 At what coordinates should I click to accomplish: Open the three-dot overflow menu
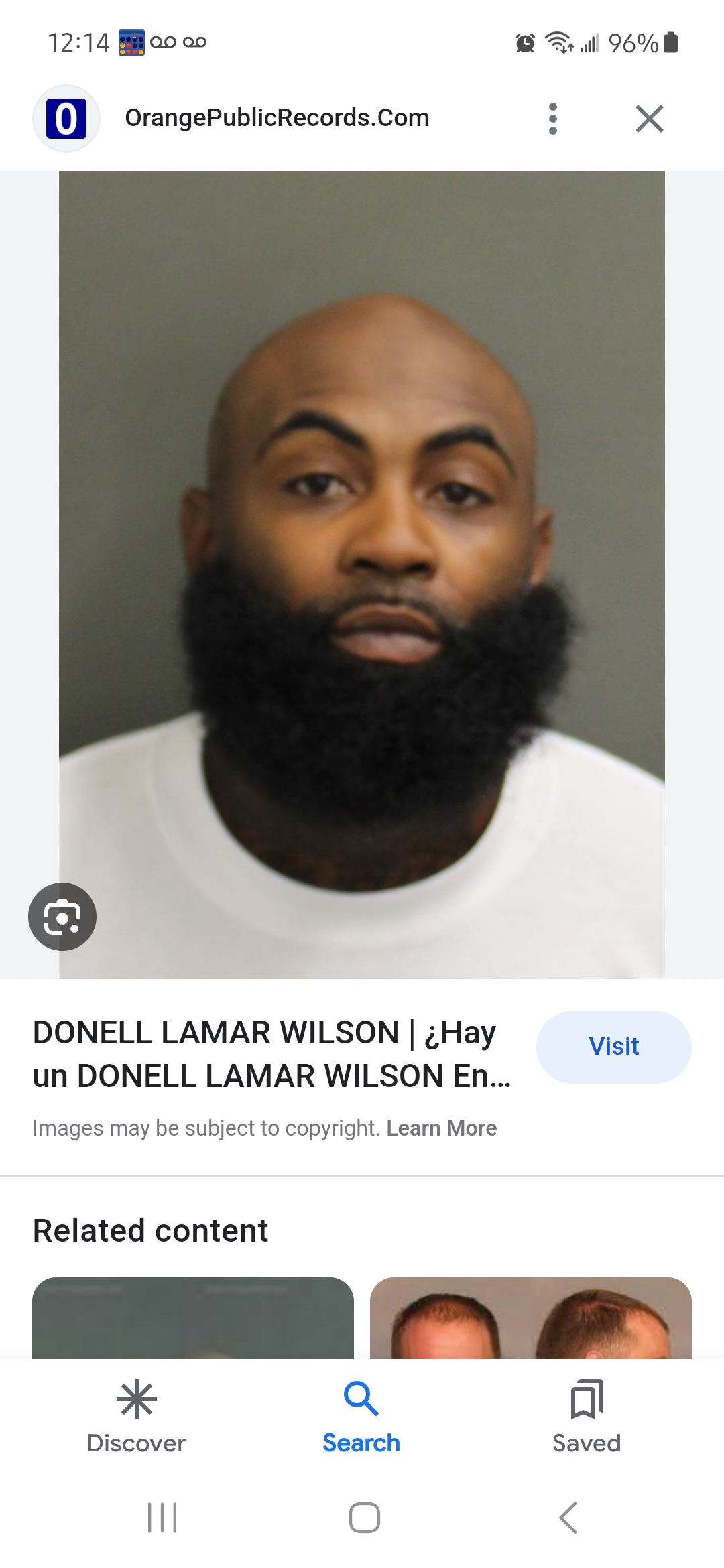552,119
